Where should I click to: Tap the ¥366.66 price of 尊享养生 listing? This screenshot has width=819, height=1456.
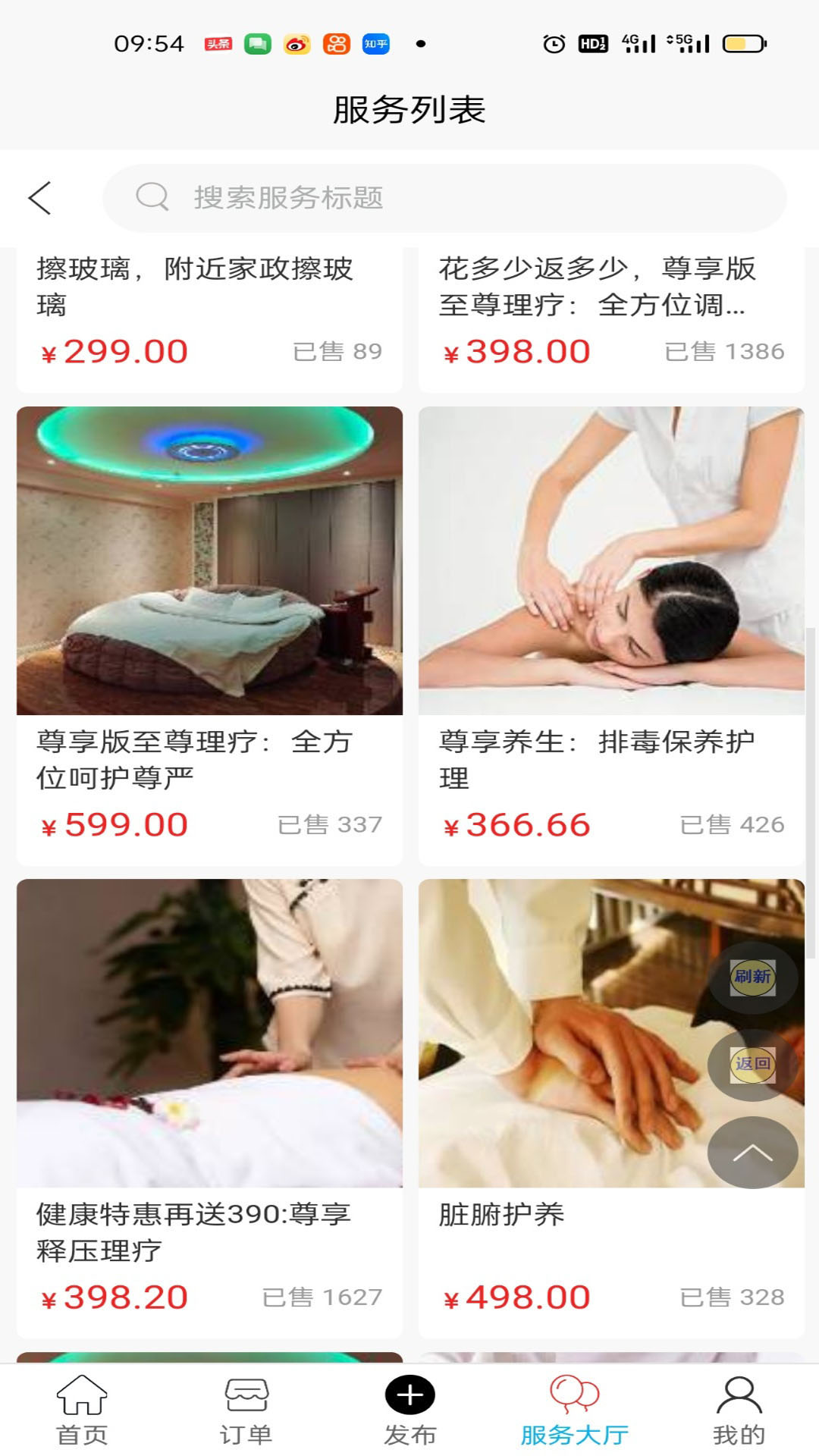514,824
